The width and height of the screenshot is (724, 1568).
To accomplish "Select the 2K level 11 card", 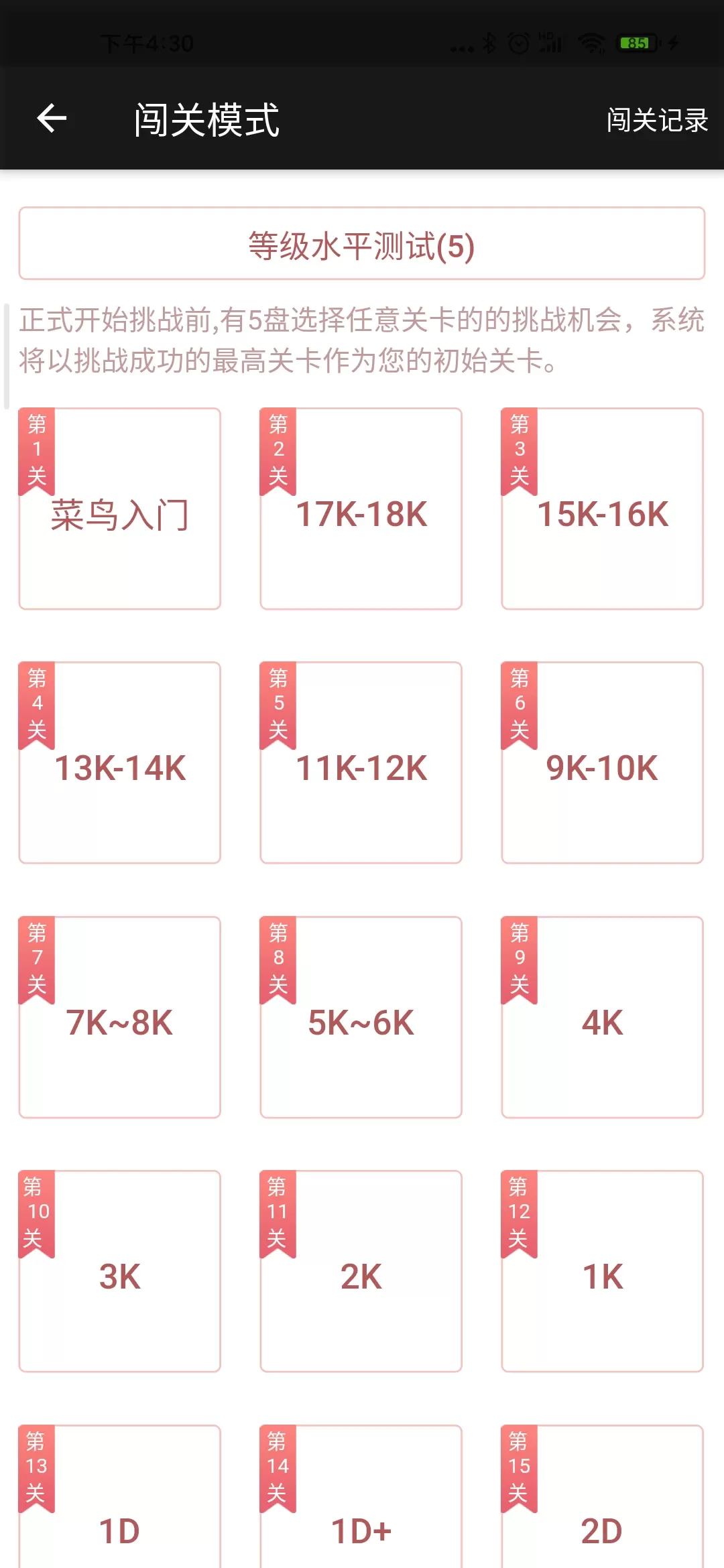I will [x=361, y=1271].
